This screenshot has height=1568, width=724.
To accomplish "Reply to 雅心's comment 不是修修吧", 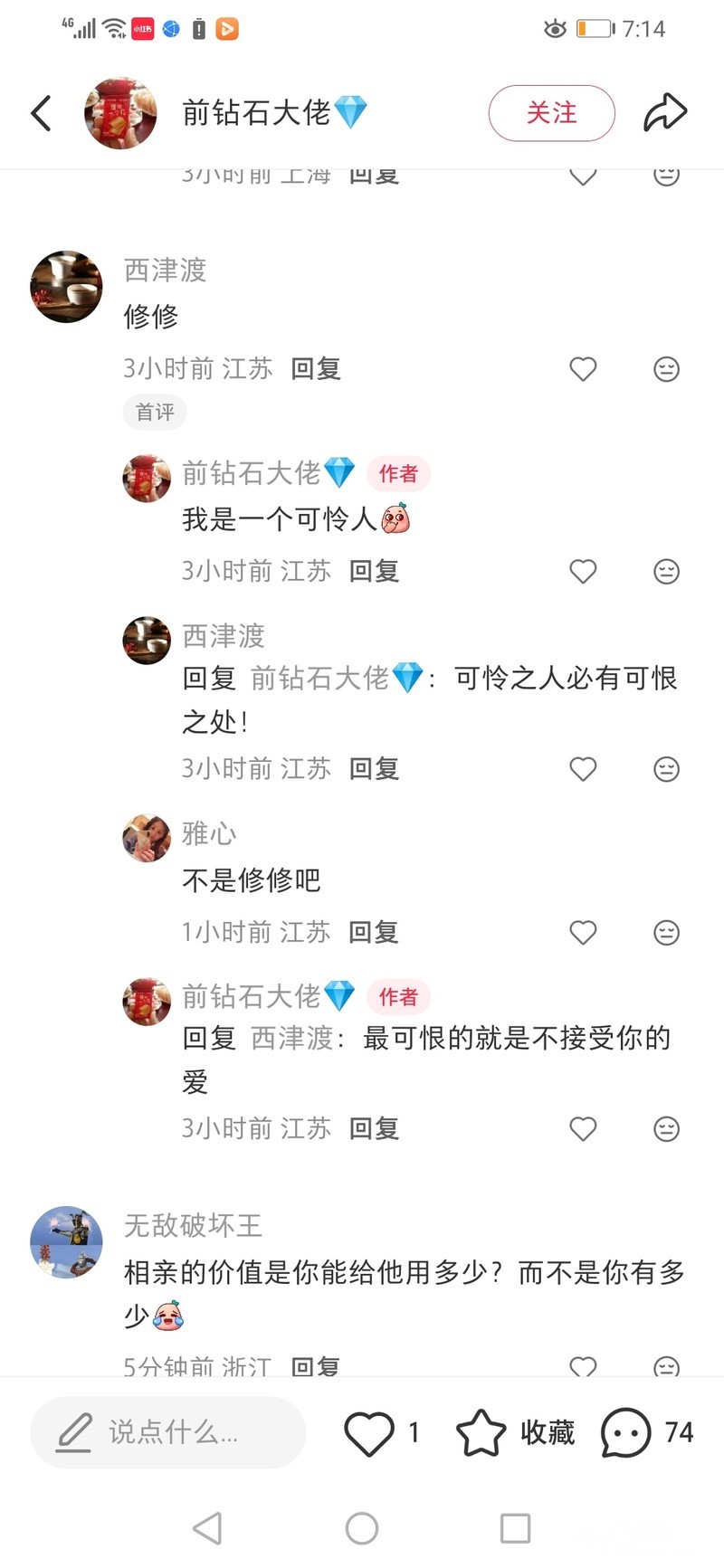I will 373,932.
